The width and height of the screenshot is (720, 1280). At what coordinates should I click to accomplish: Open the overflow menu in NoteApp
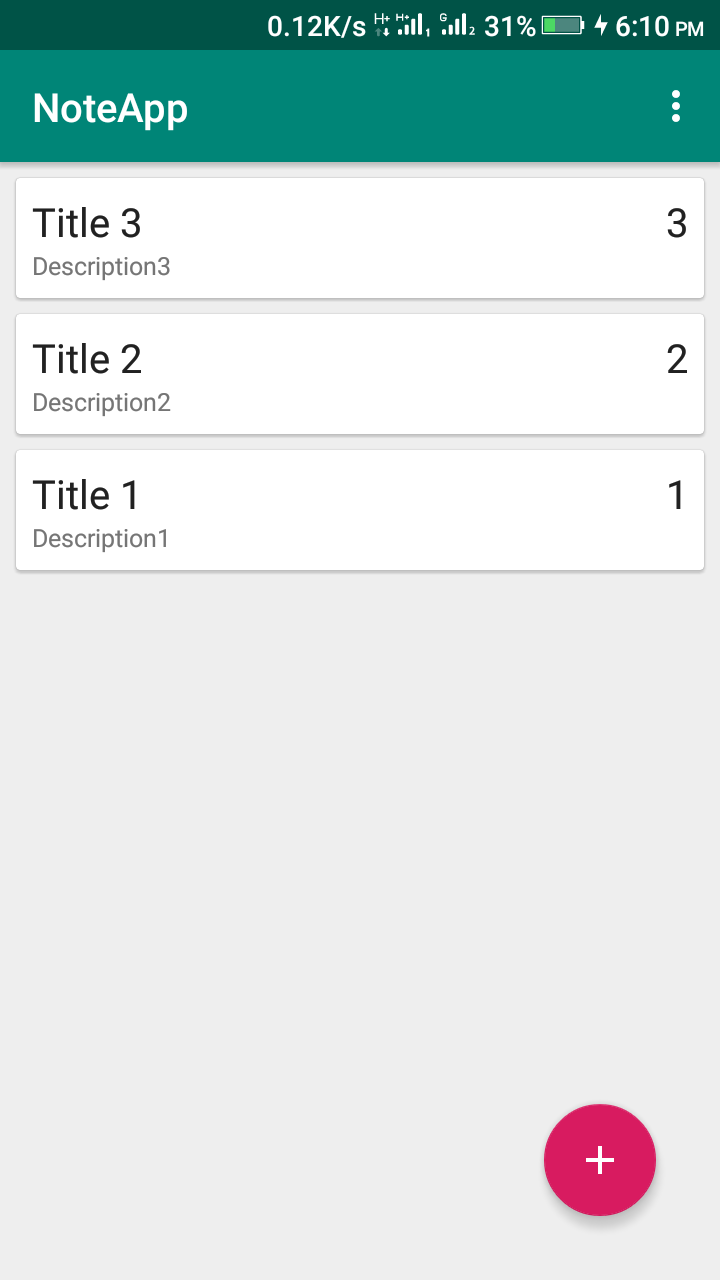[676, 106]
